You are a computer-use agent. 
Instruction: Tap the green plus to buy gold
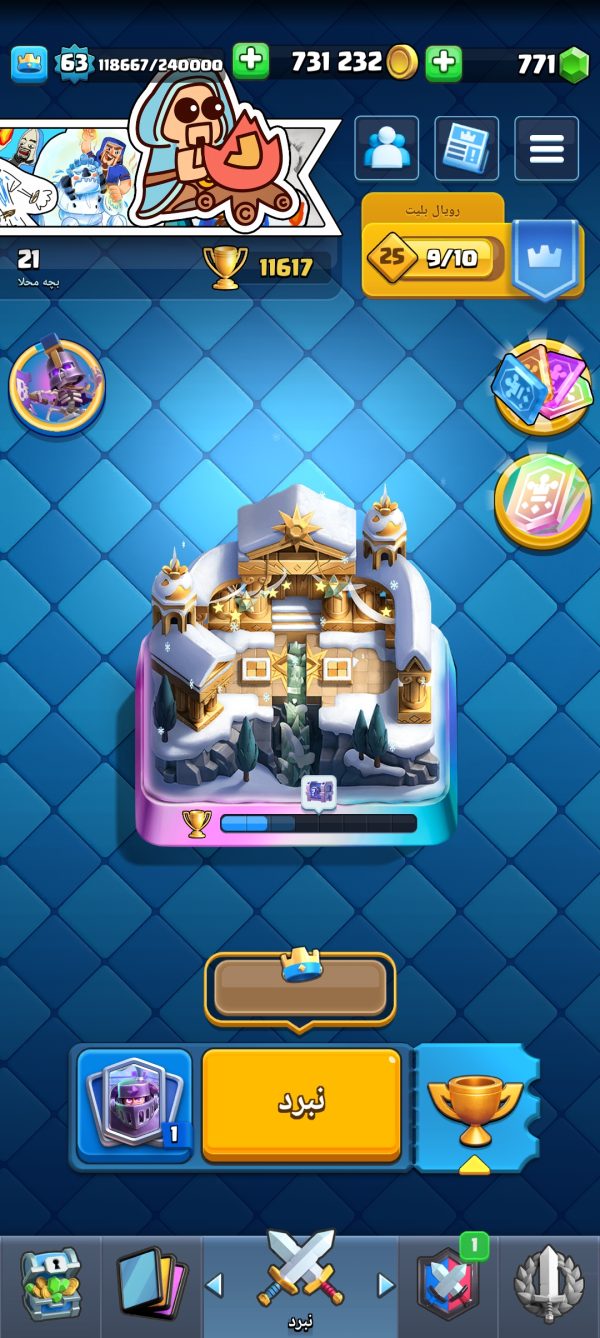click(x=251, y=61)
